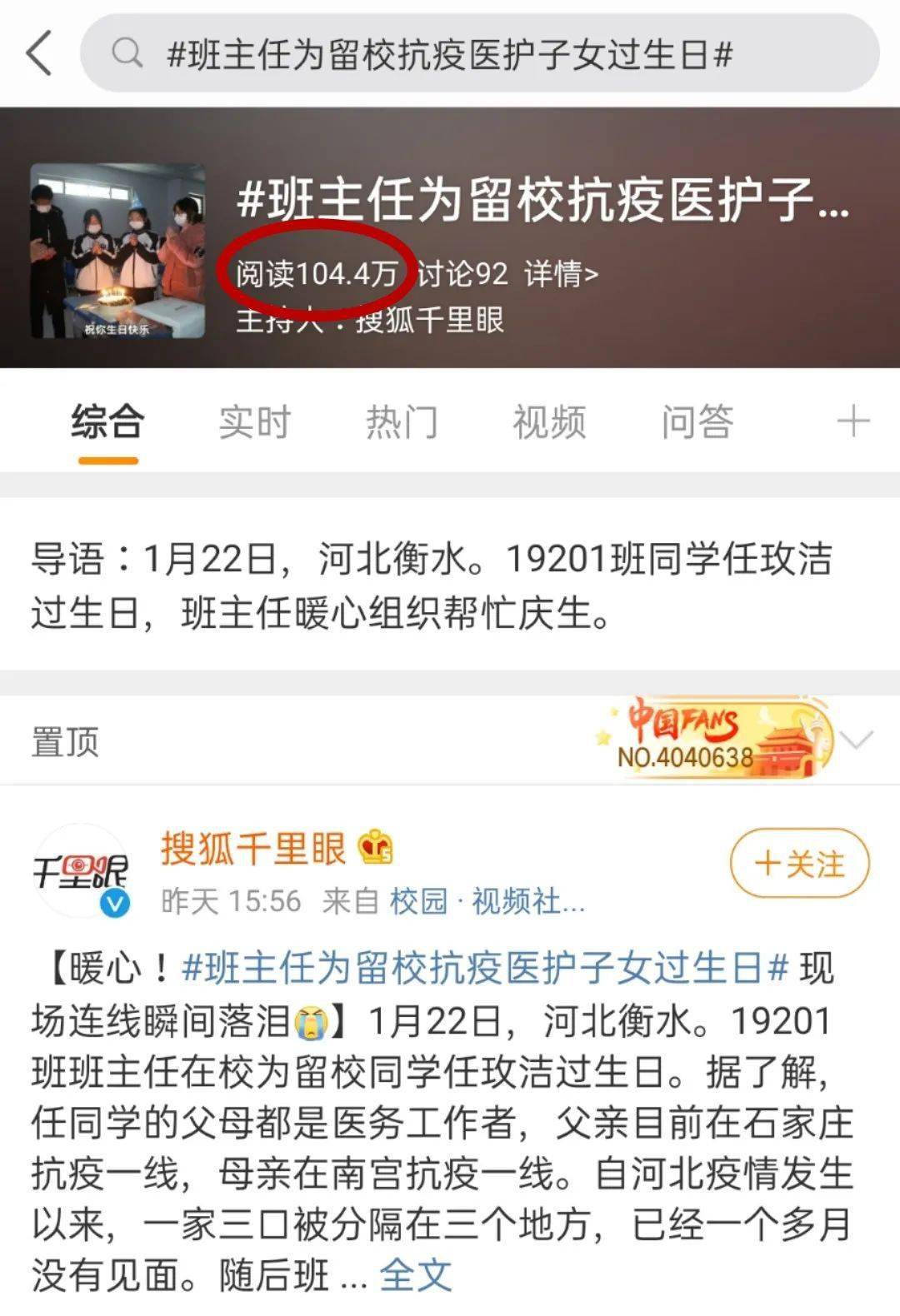
Task: Expand the post with 全文
Action: 416,1274
